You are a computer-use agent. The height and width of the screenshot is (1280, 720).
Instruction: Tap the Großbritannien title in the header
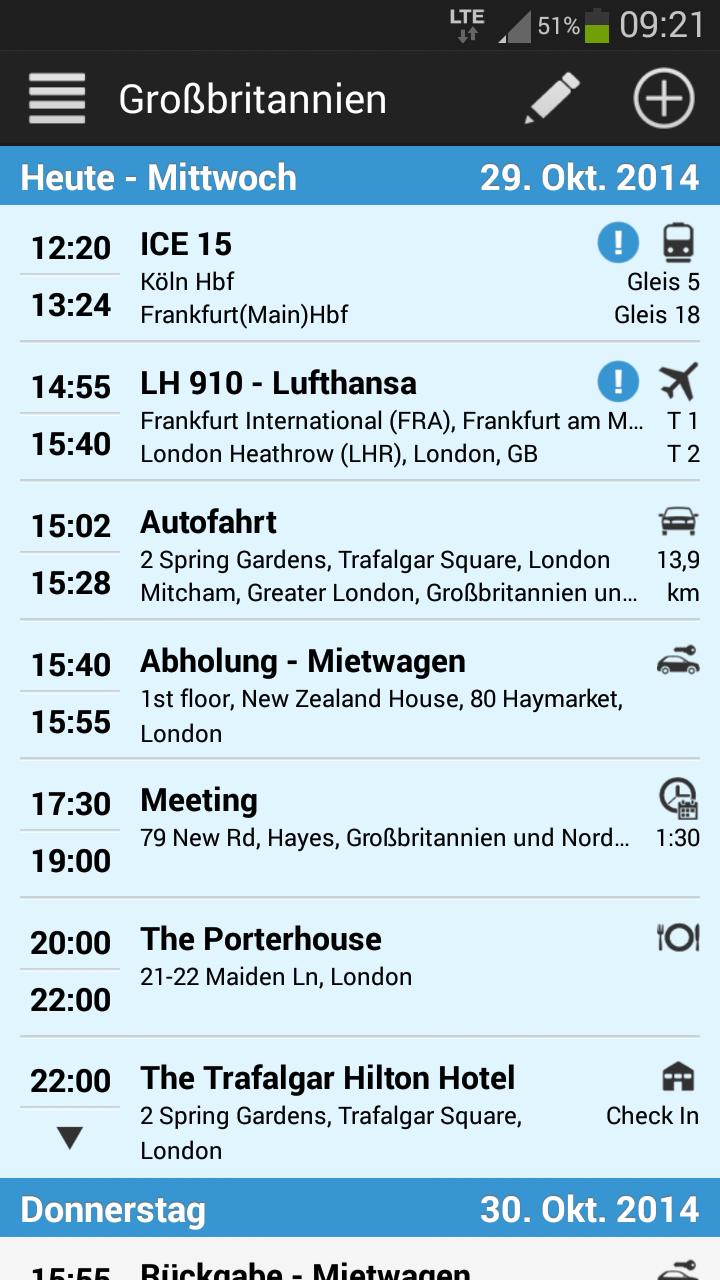[252, 99]
